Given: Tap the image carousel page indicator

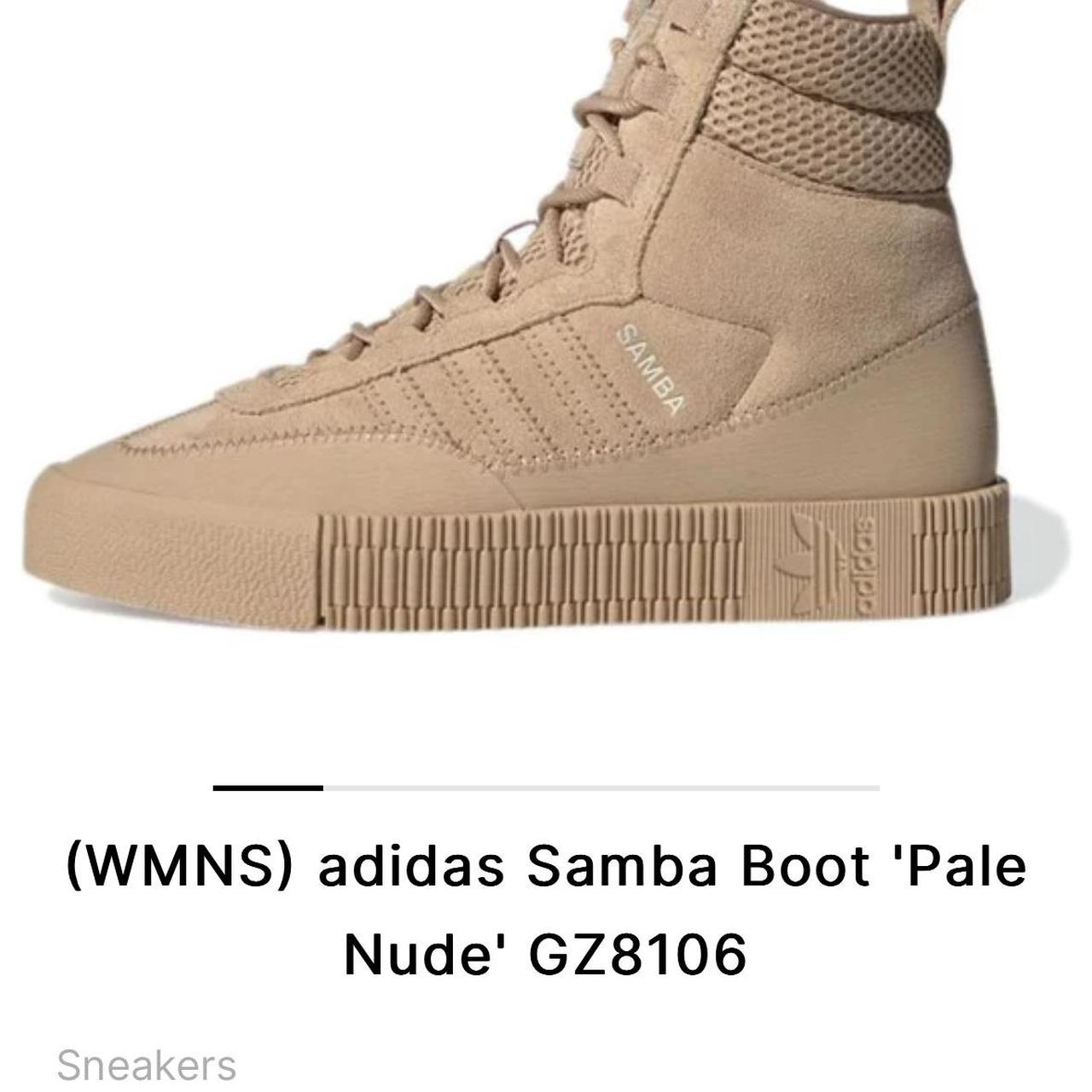Looking at the screenshot, I should (x=546, y=787).
